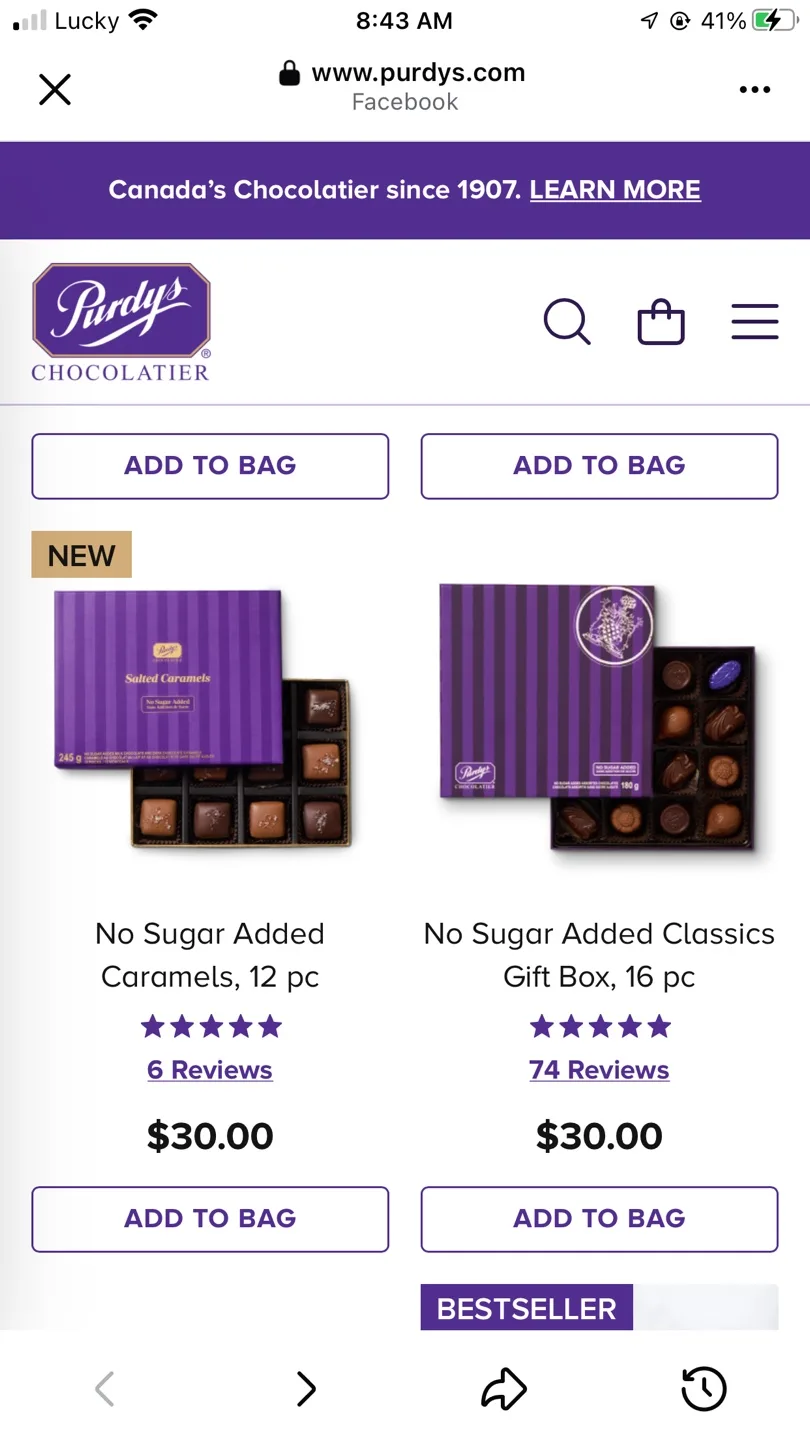Go back using the left chevron arrow
The width and height of the screenshot is (810, 1440).
pyautogui.click(x=104, y=1388)
